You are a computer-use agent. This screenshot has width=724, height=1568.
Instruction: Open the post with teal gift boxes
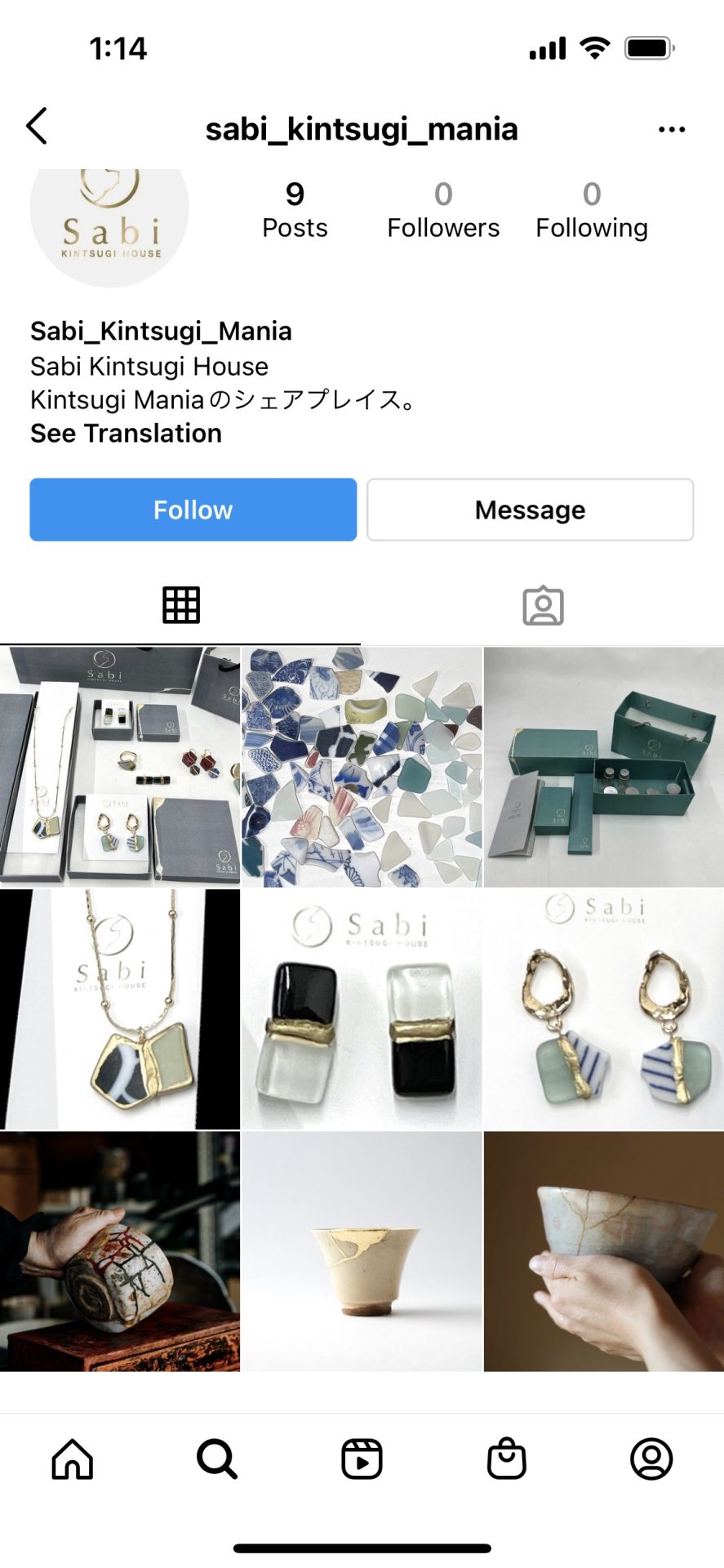(x=604, y=767)
